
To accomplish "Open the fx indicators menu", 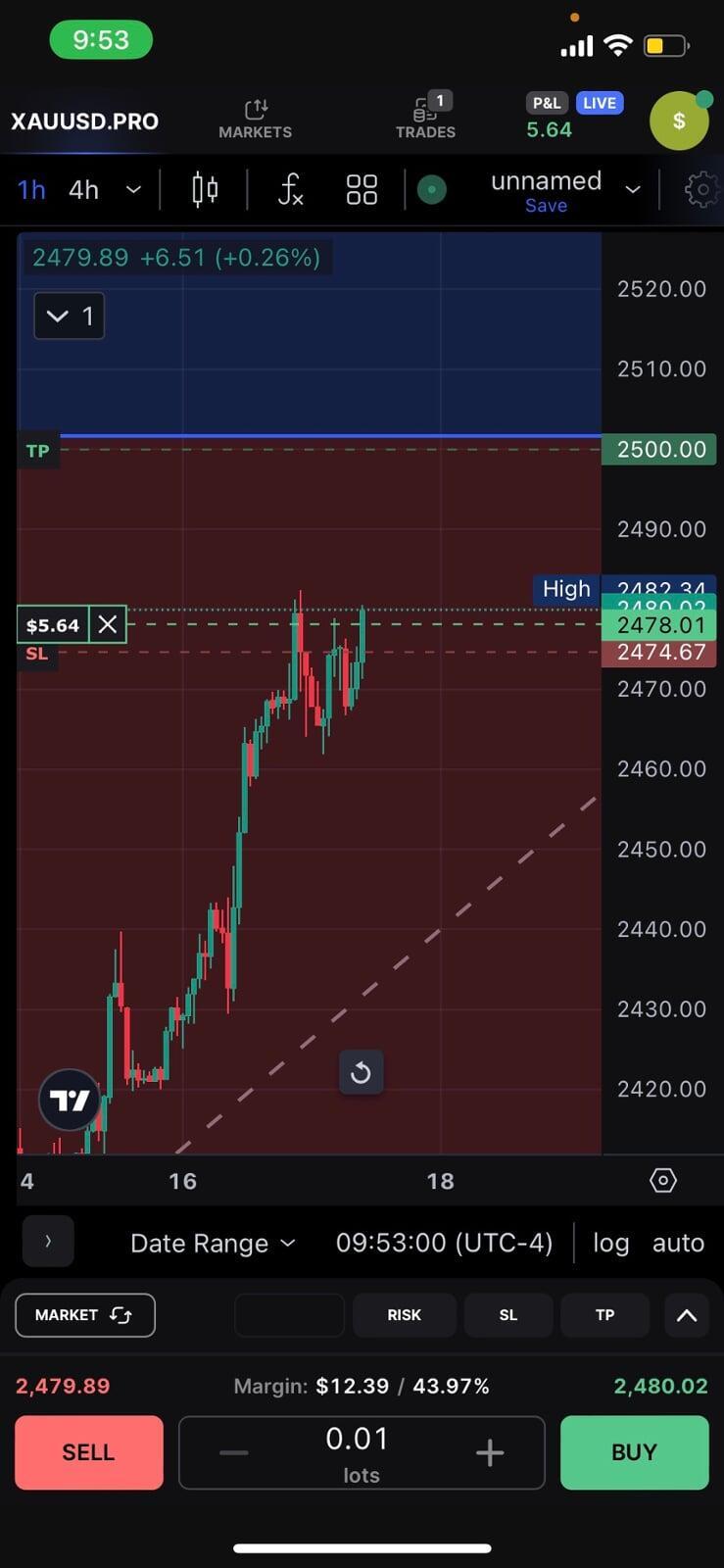I will [290, 190].
